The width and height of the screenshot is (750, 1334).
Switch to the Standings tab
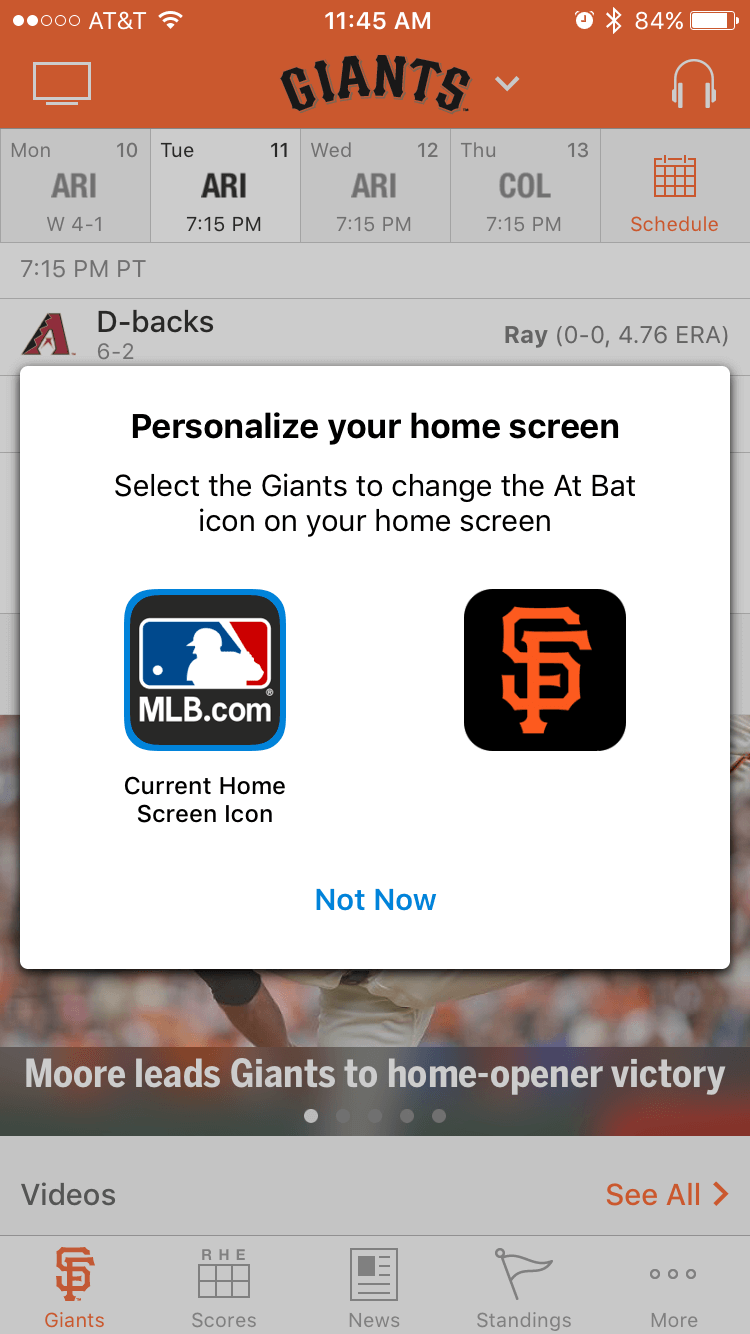point(524,1287)
